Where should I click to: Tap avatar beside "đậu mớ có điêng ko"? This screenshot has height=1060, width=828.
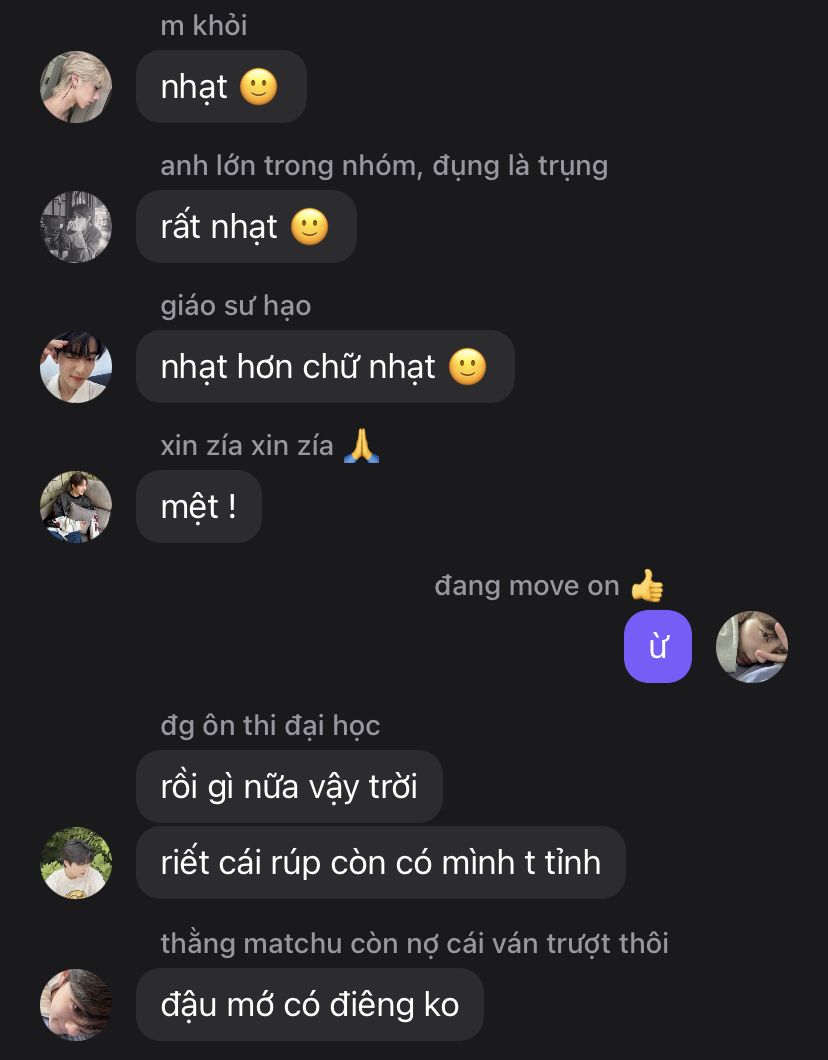tap(76, 1004)
